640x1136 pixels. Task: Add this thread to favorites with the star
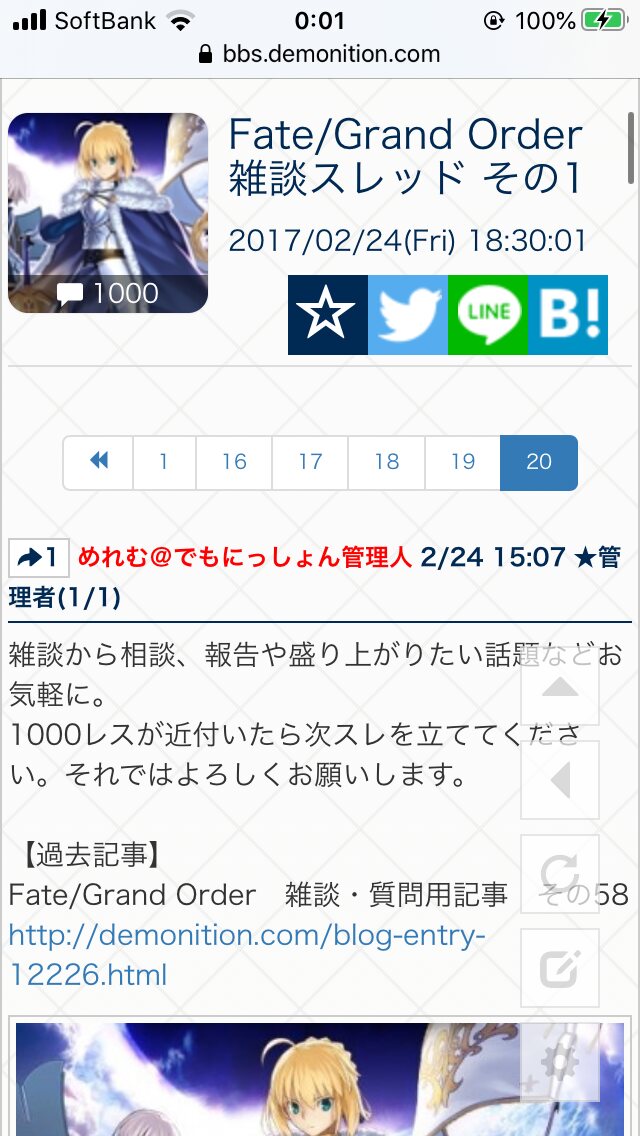tap(328, 314)
